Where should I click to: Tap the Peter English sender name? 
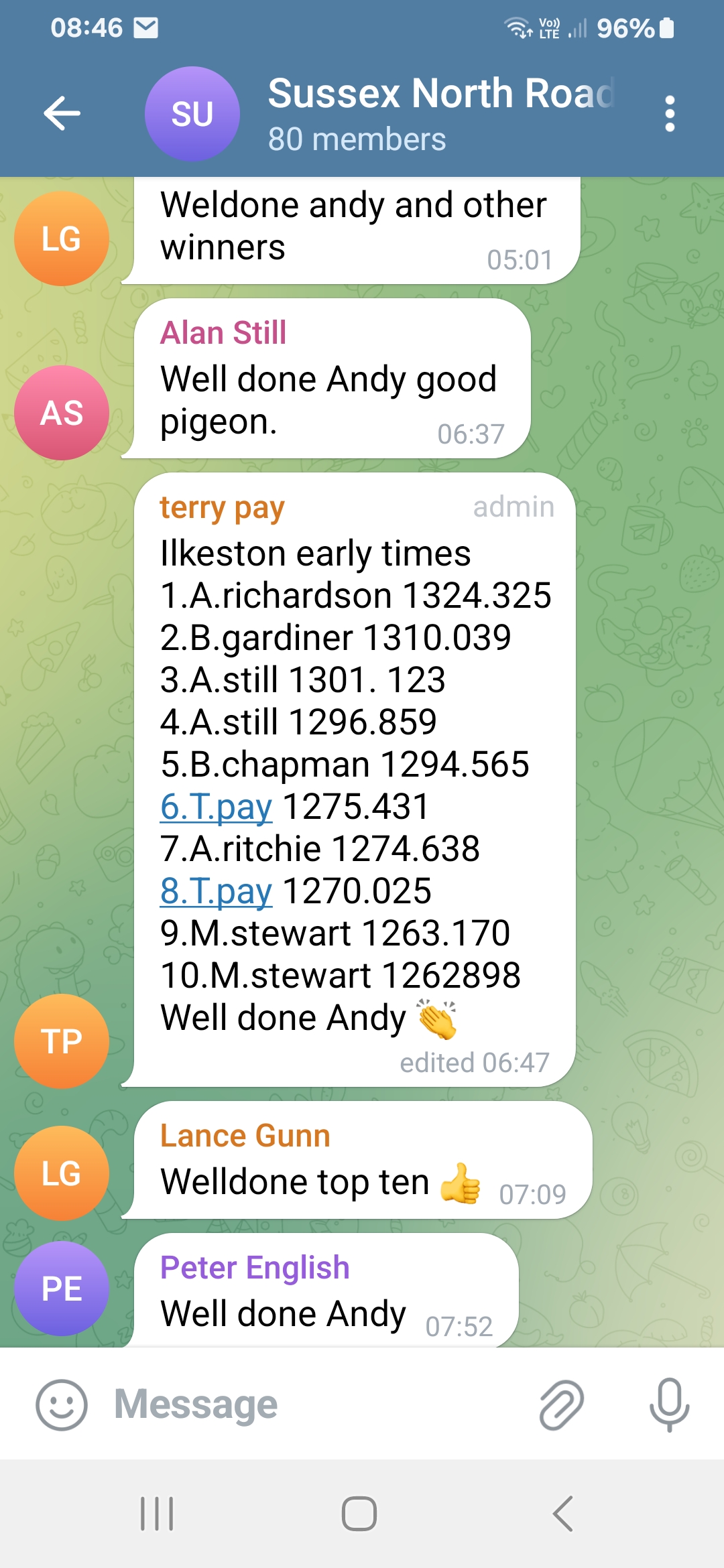click(x=255, y=1268)
